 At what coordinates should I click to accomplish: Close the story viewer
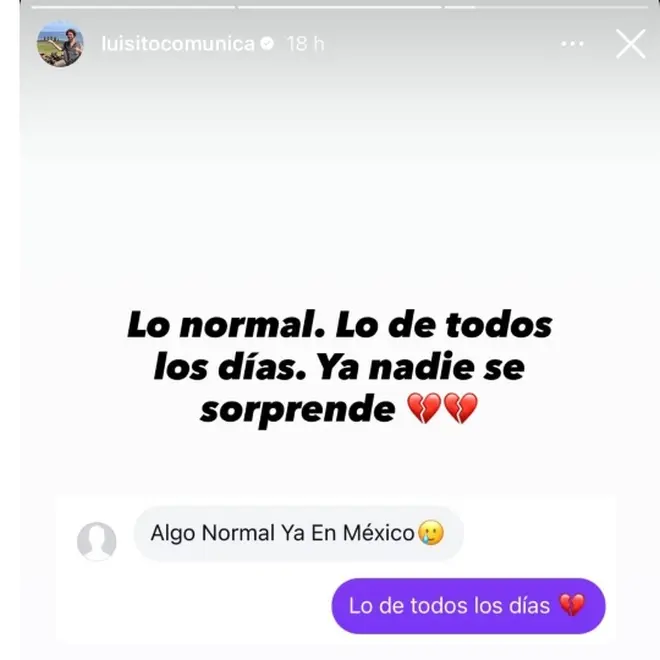[630, 44]
